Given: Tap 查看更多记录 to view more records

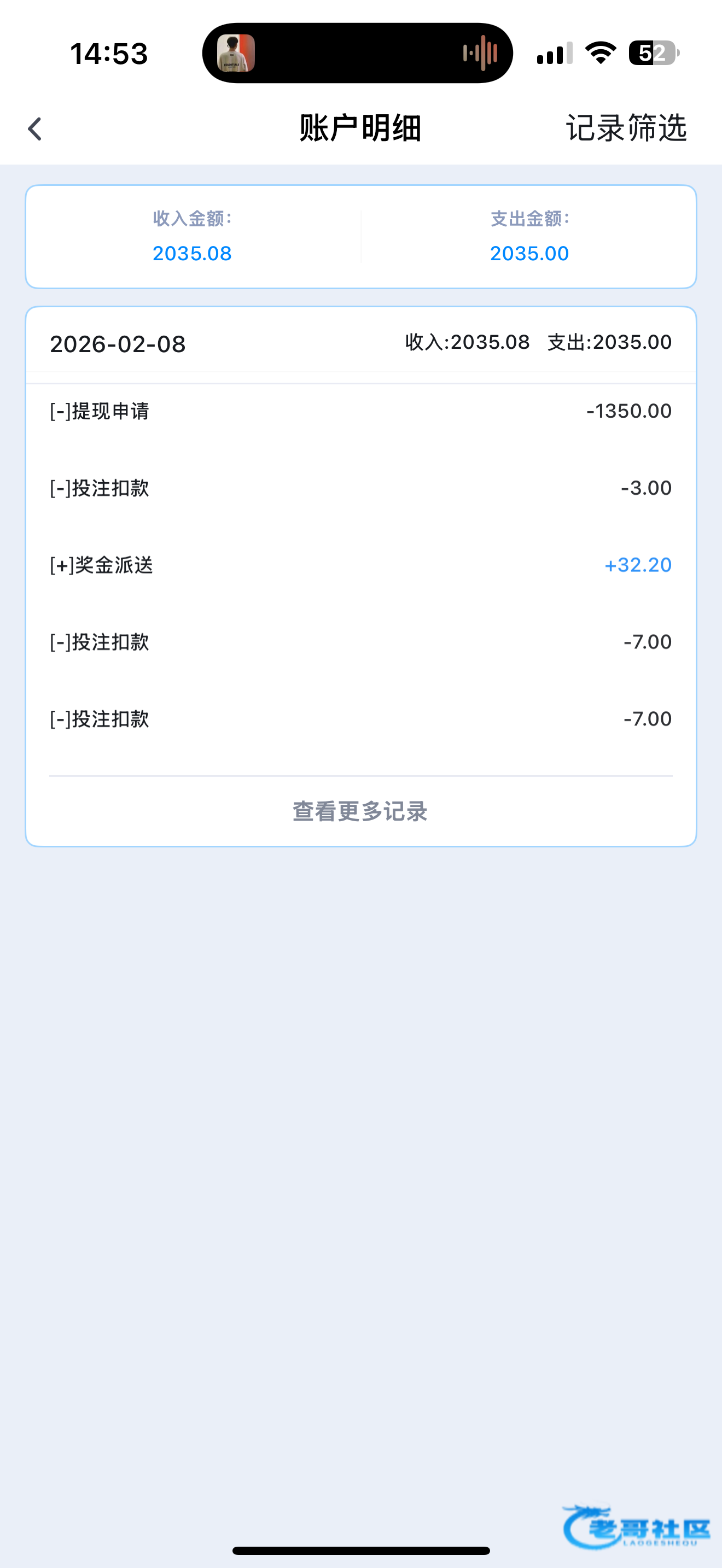Looking at the screenshot, I should coord(360,811).
